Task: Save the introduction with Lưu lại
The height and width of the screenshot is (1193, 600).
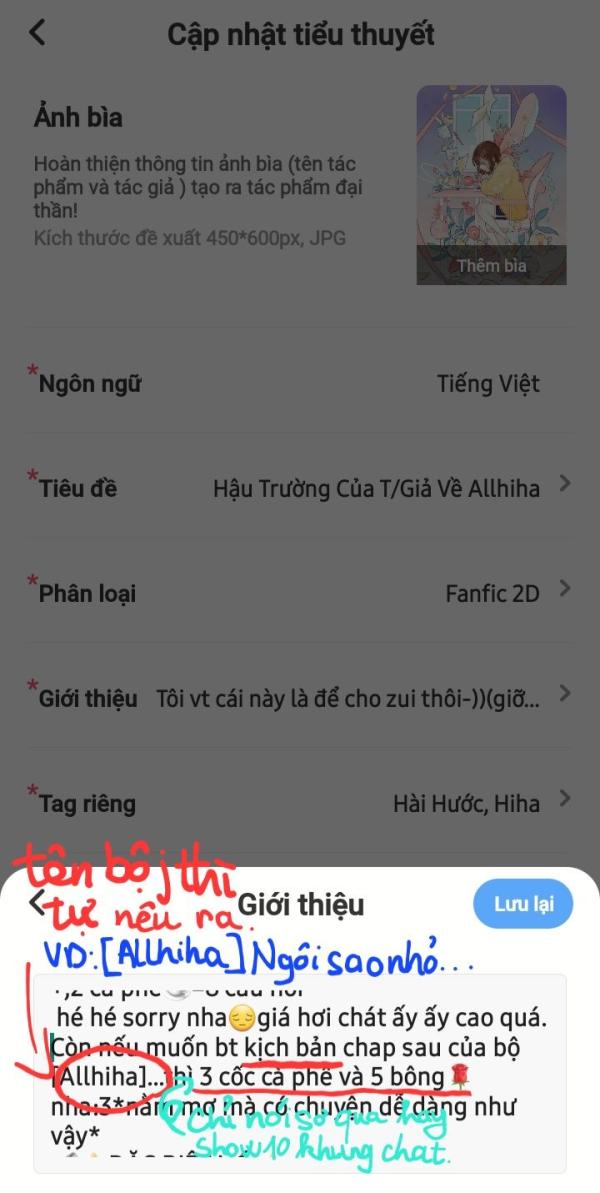Action: 523,904
